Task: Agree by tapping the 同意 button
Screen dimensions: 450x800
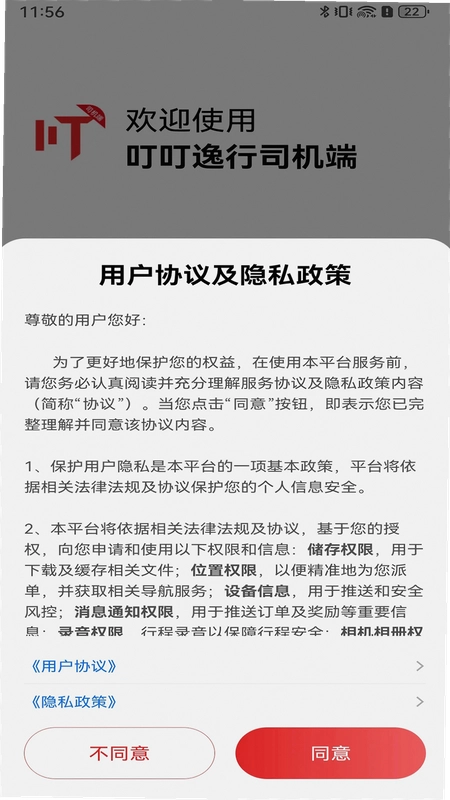Action: tap(331, 753)
